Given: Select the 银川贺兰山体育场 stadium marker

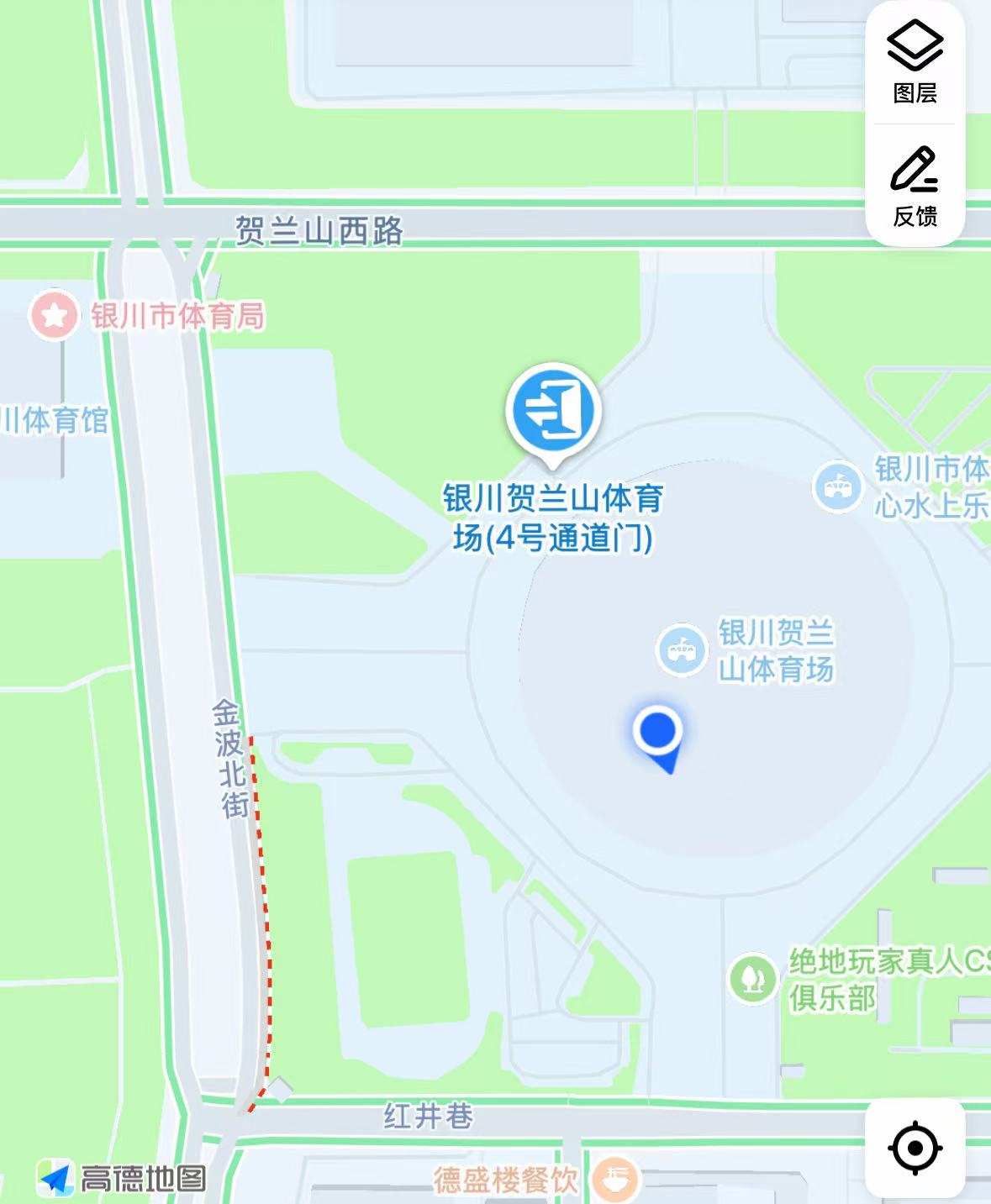Looking at the screenshot, I should [681, 649].
